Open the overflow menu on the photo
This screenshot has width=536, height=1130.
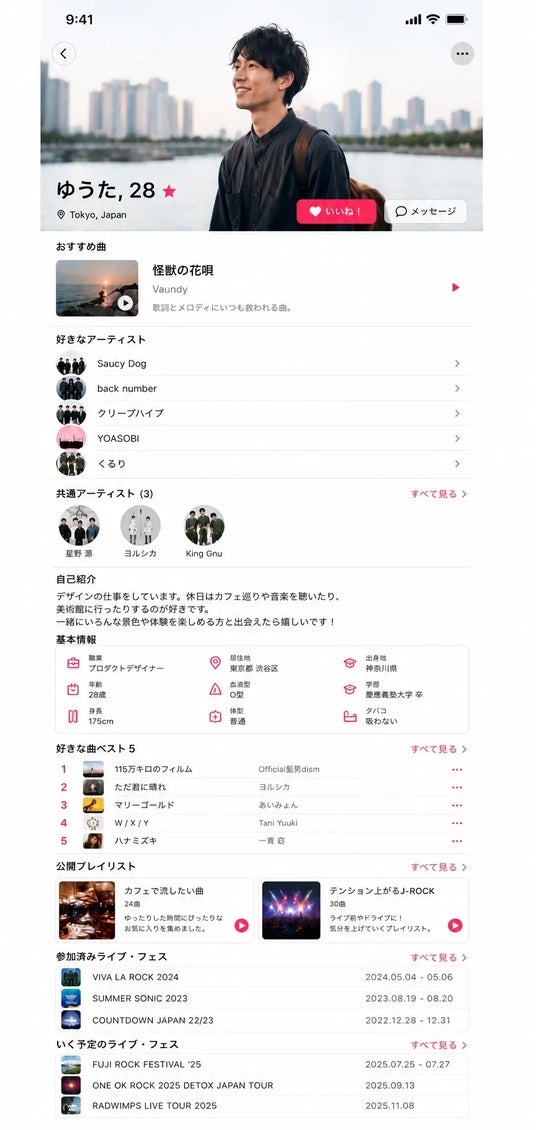coord(462,53)
